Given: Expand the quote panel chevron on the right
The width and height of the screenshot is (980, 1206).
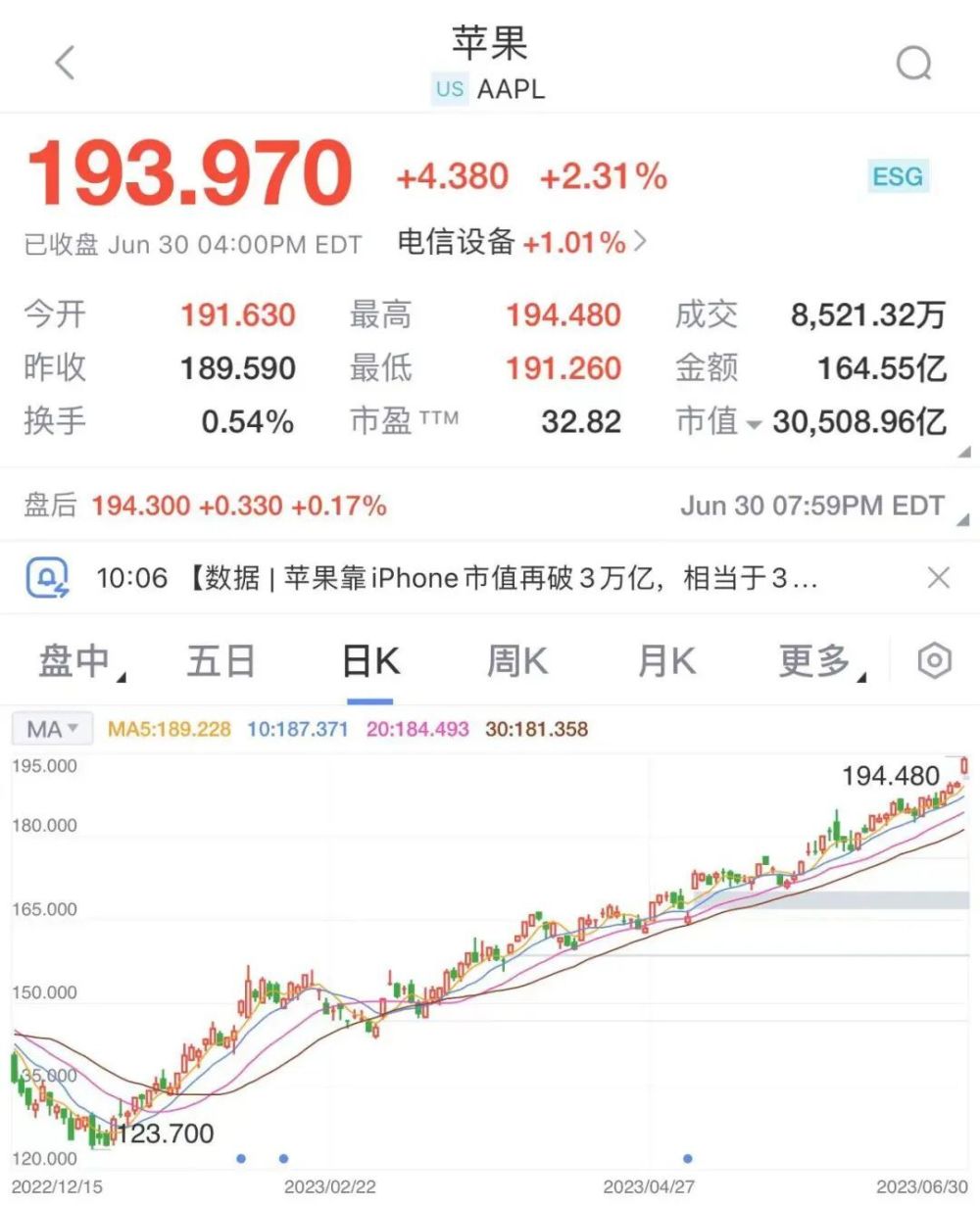Looking at the screenshot, I should click(963, 451).
